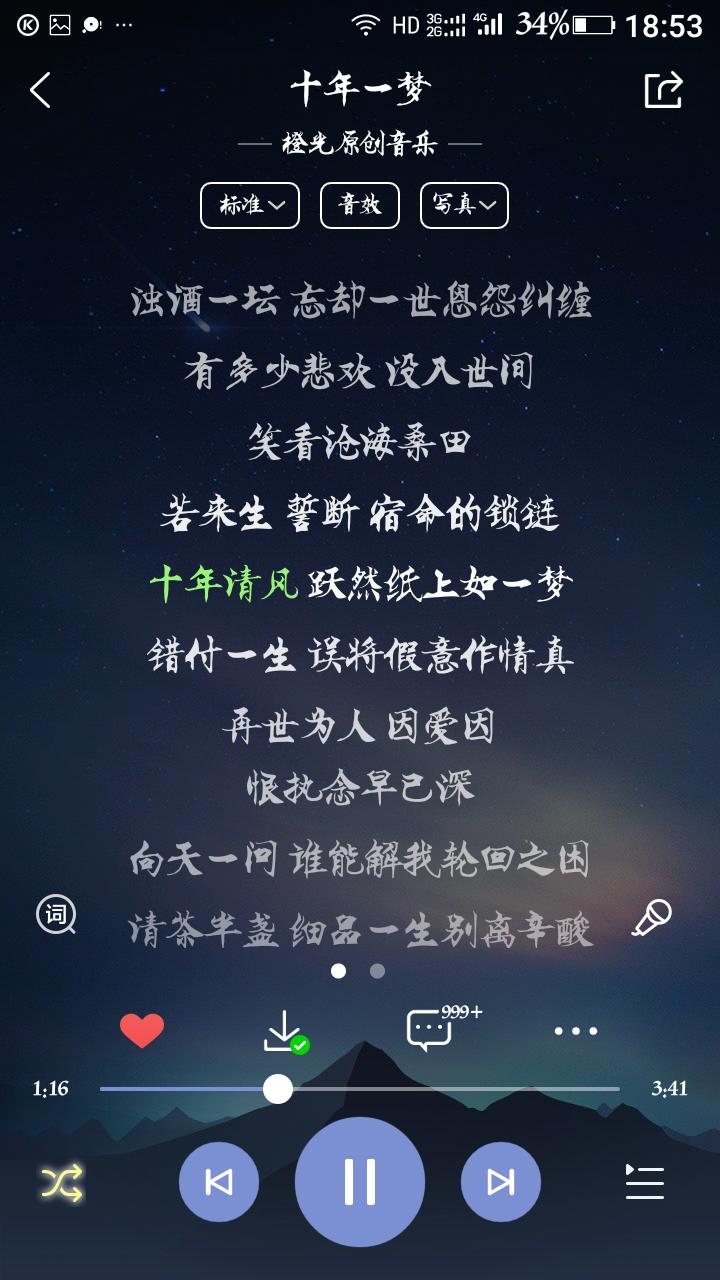
Task: Go back with the back arrow
Action: (40, 90)
